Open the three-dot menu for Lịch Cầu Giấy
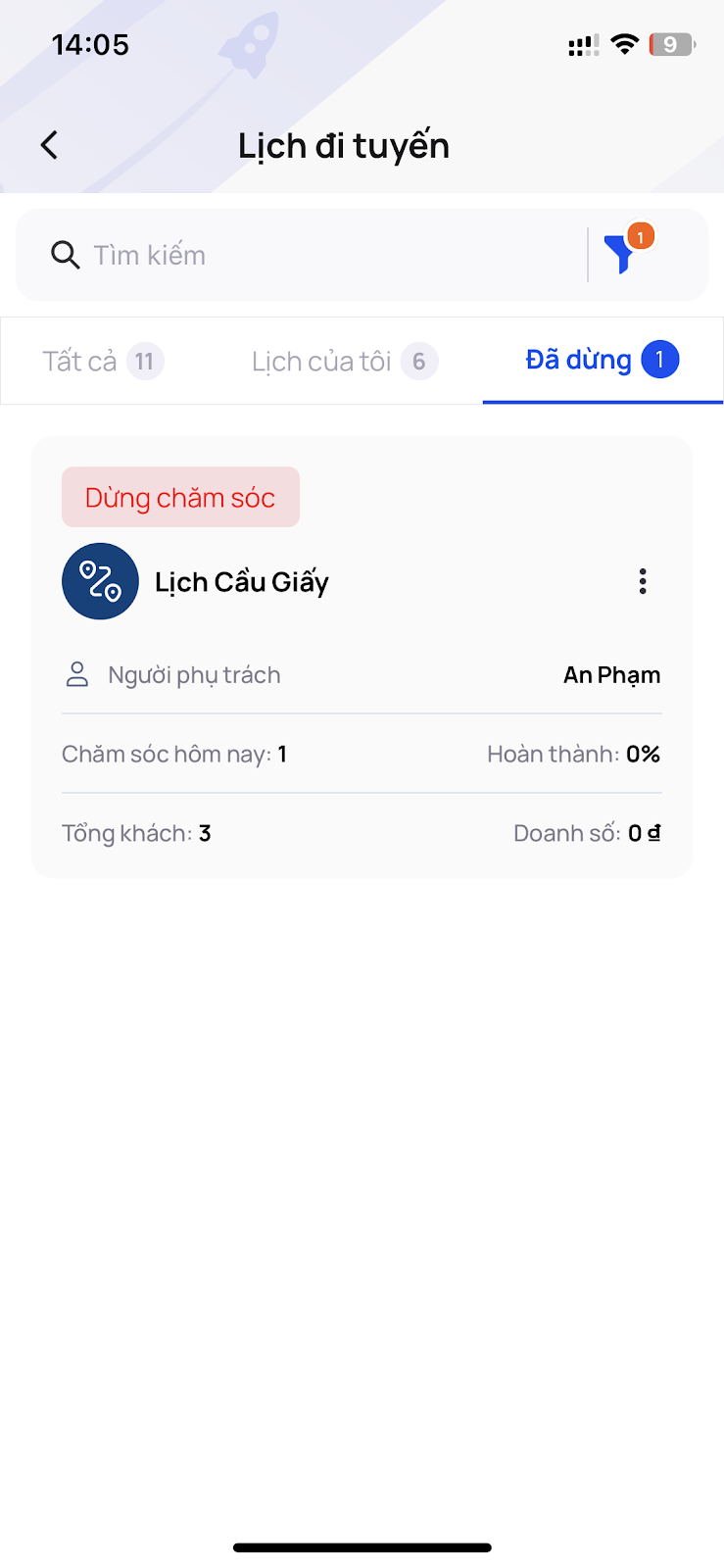Viewport: 724px width, 1568px height. (643, 581)
